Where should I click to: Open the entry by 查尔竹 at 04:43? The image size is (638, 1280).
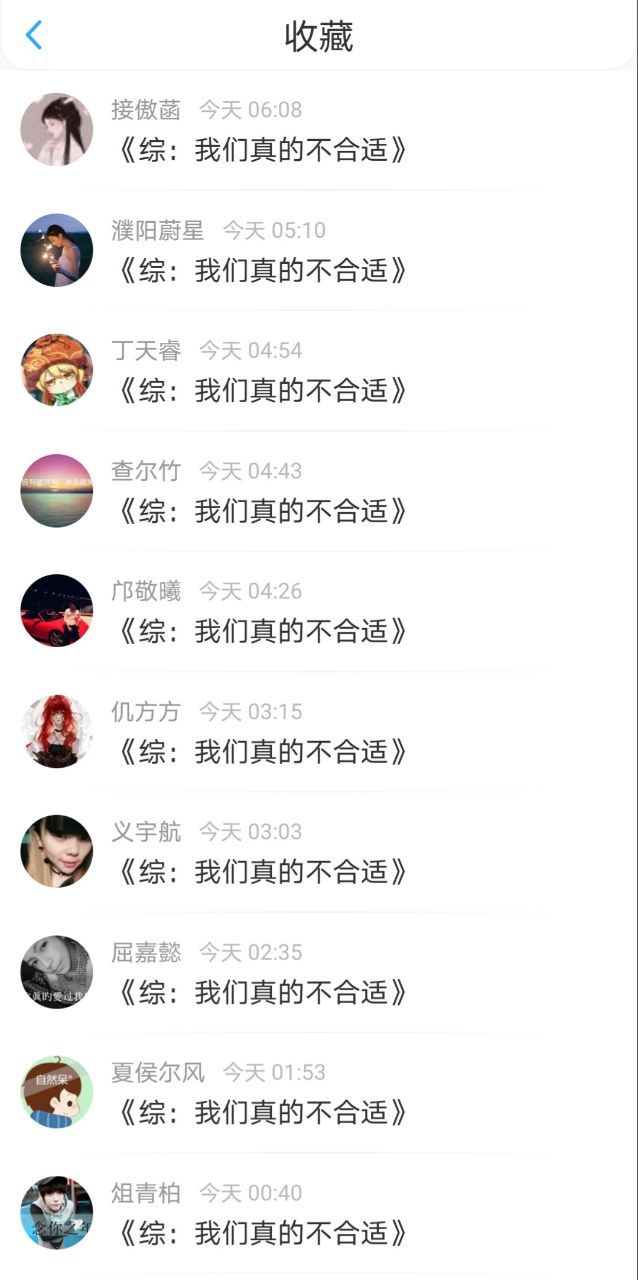[319, 491]
